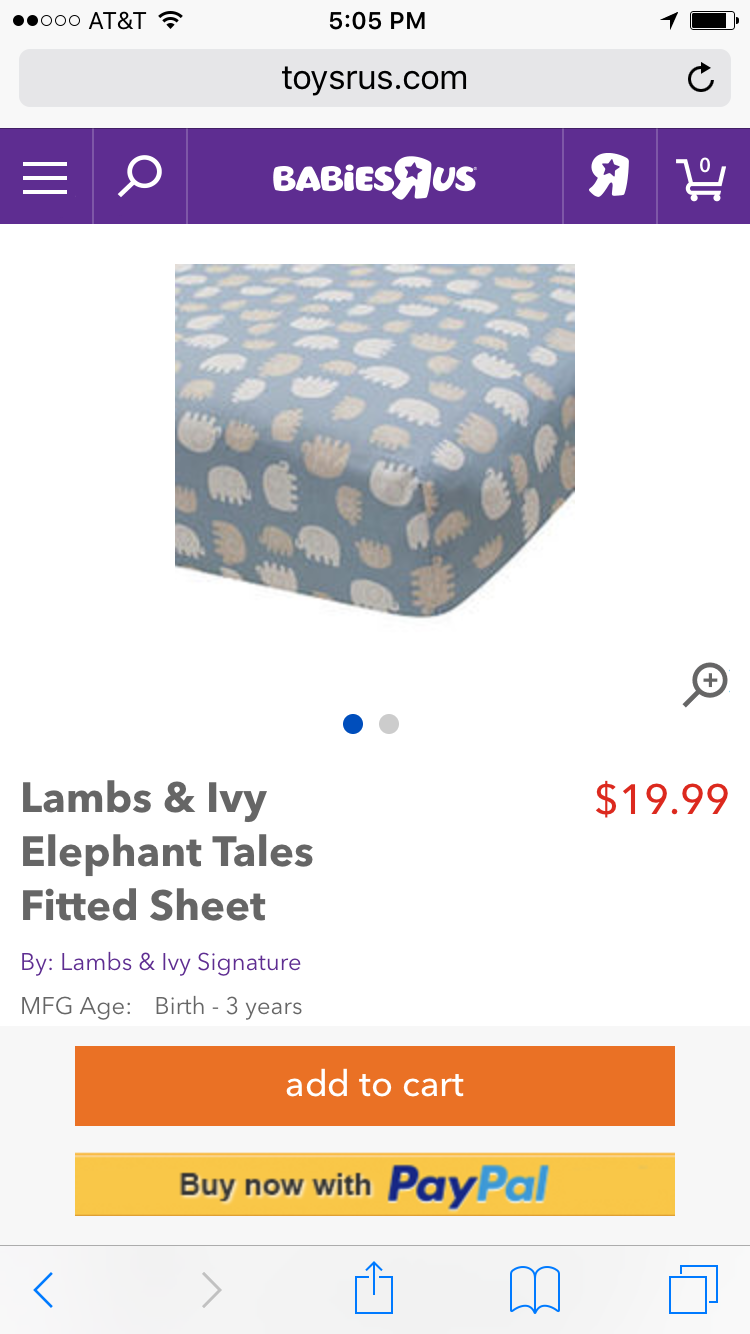Go to the Babies R Us homepage logo

375,178
